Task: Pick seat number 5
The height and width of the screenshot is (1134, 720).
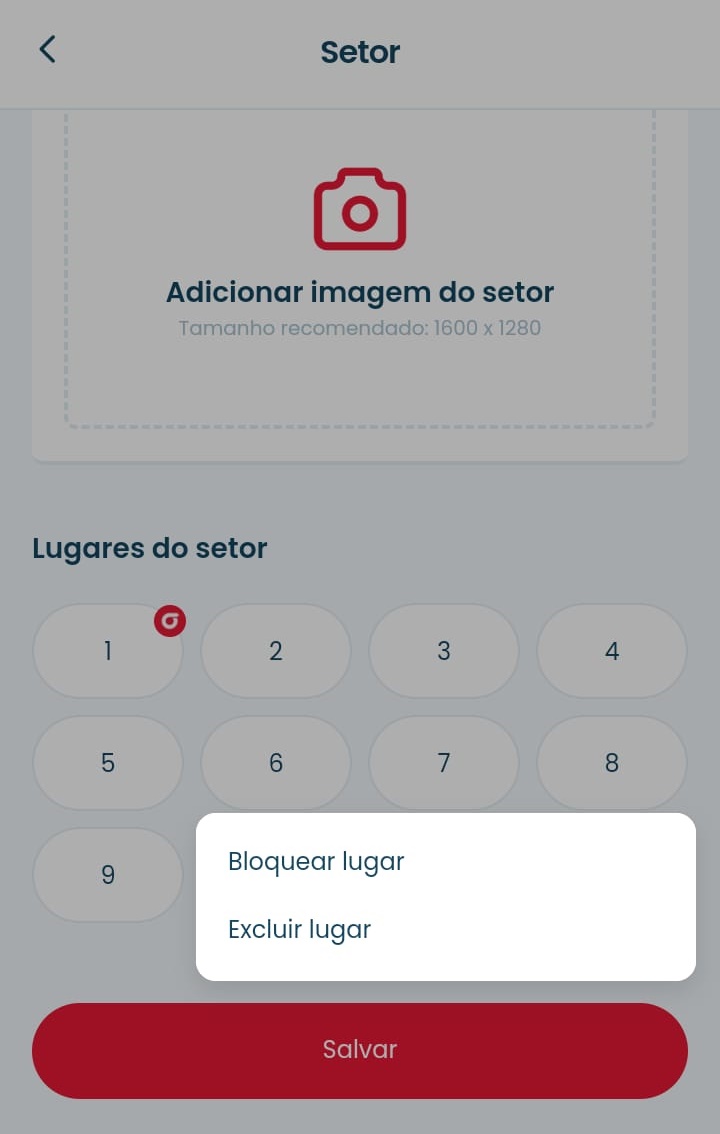Action: tap(107, 764)
